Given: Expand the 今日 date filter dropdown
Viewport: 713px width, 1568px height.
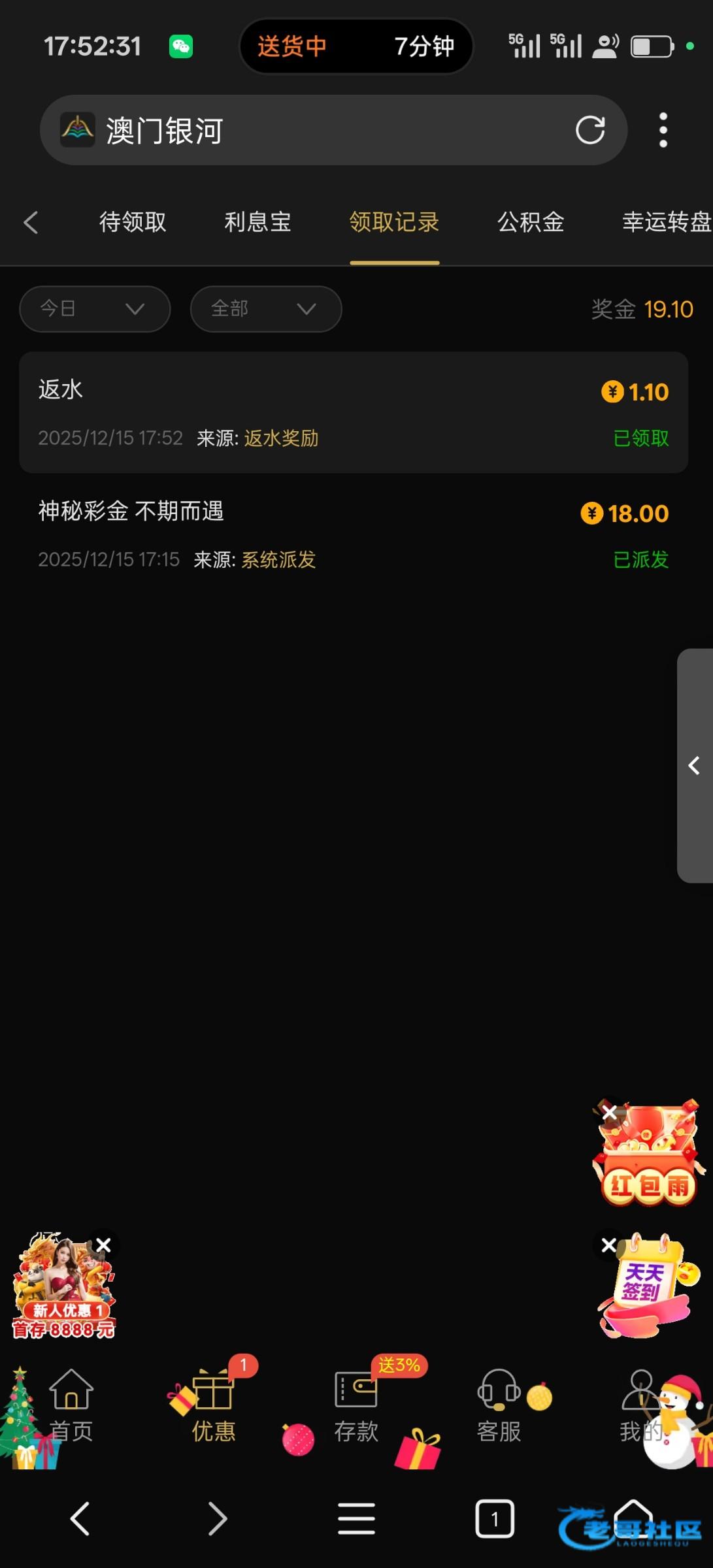Looking at the screenshot, I should click(95, 308).
